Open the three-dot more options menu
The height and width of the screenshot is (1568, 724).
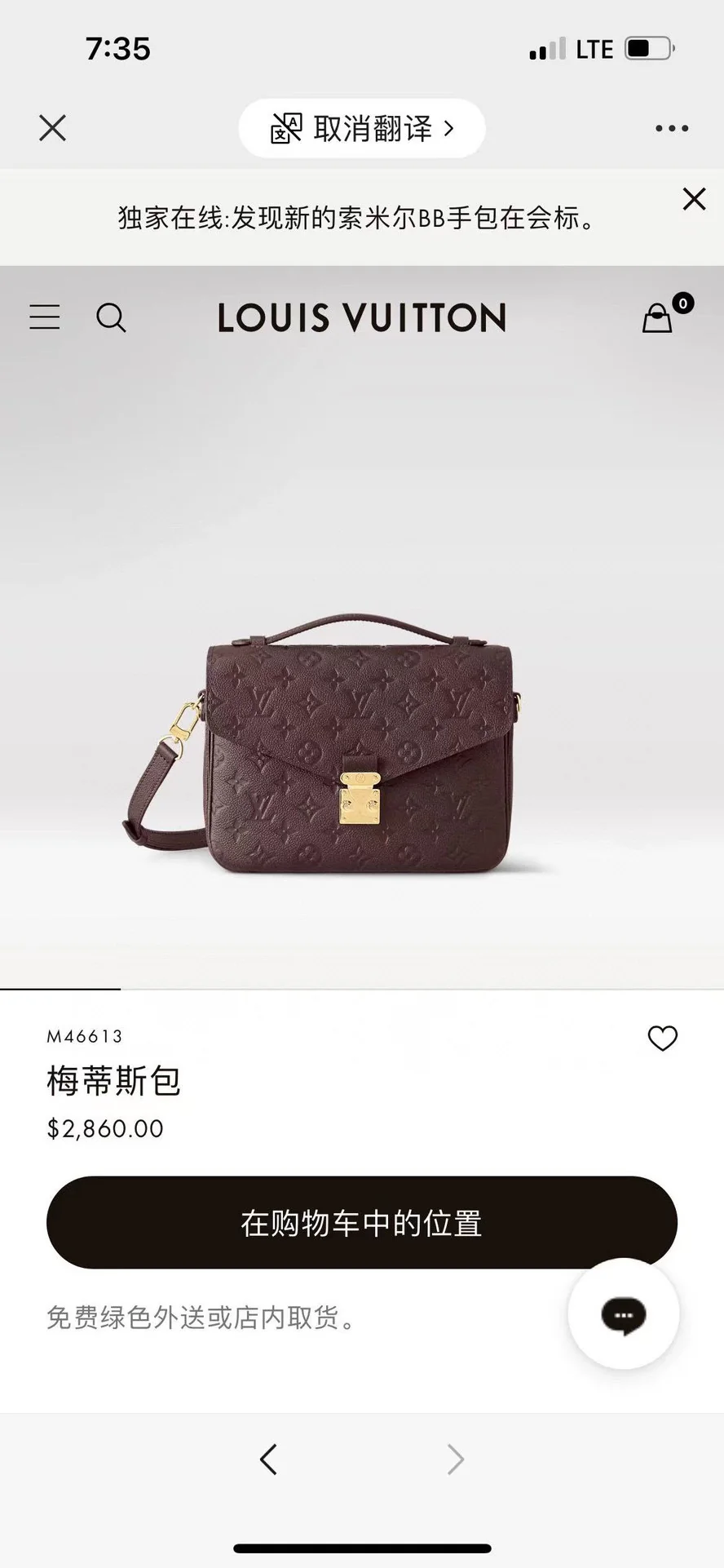(x=671, y=128)
